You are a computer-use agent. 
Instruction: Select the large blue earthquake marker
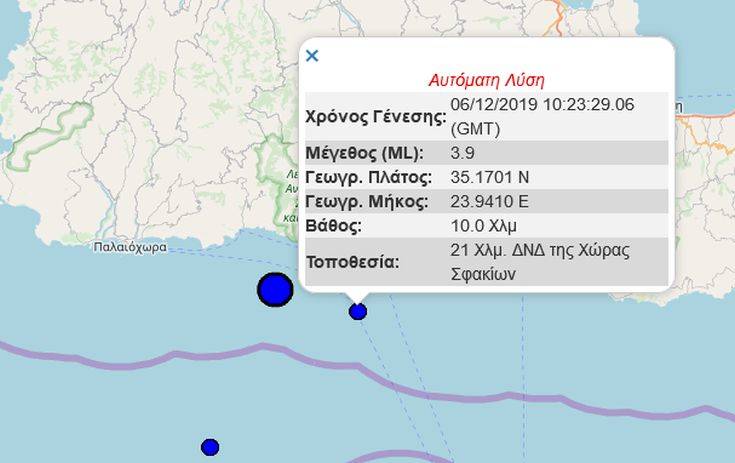click(x=275, y=289)
